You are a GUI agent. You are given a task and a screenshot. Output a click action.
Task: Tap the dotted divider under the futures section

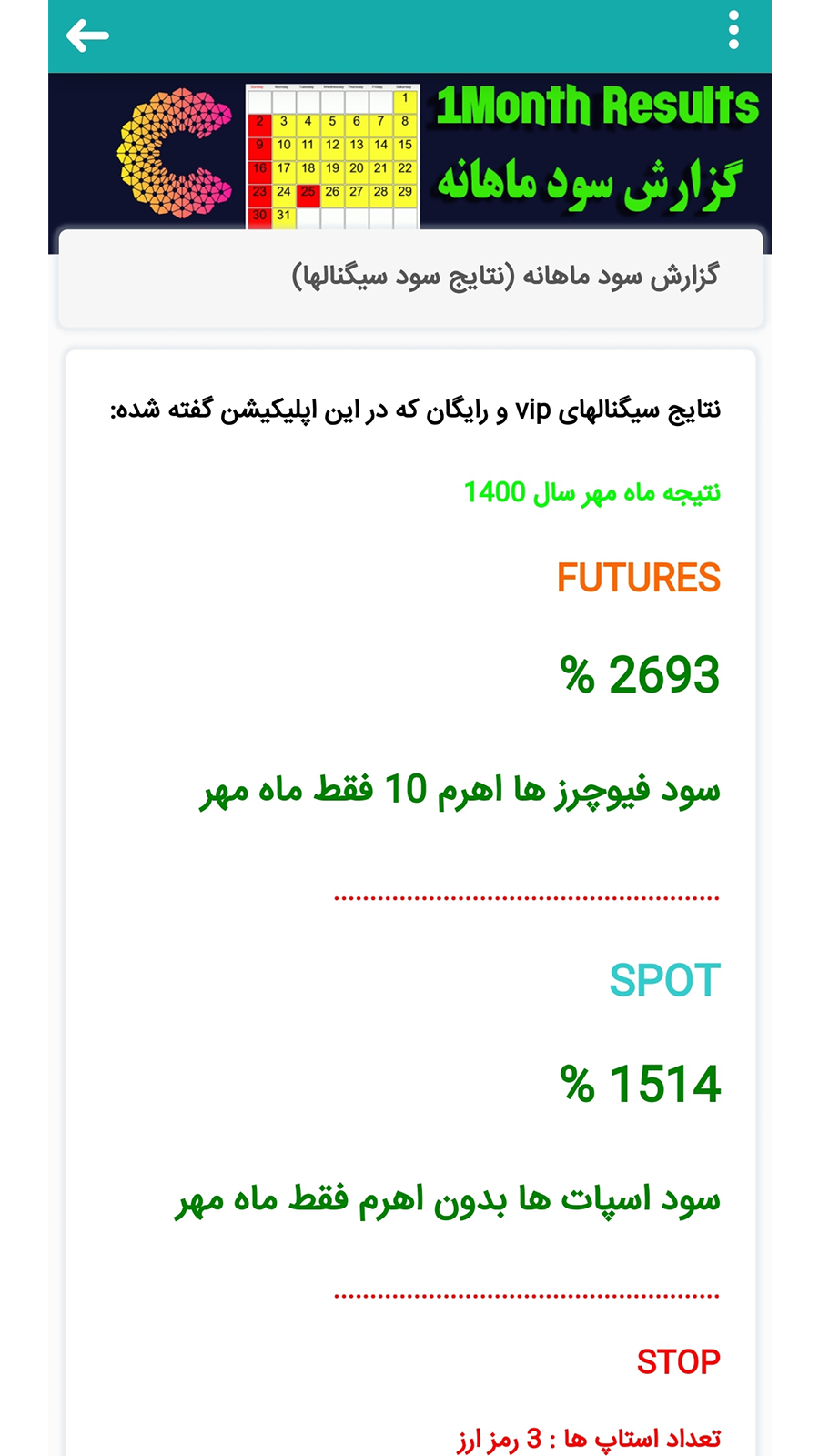click(x=526, y=895)
